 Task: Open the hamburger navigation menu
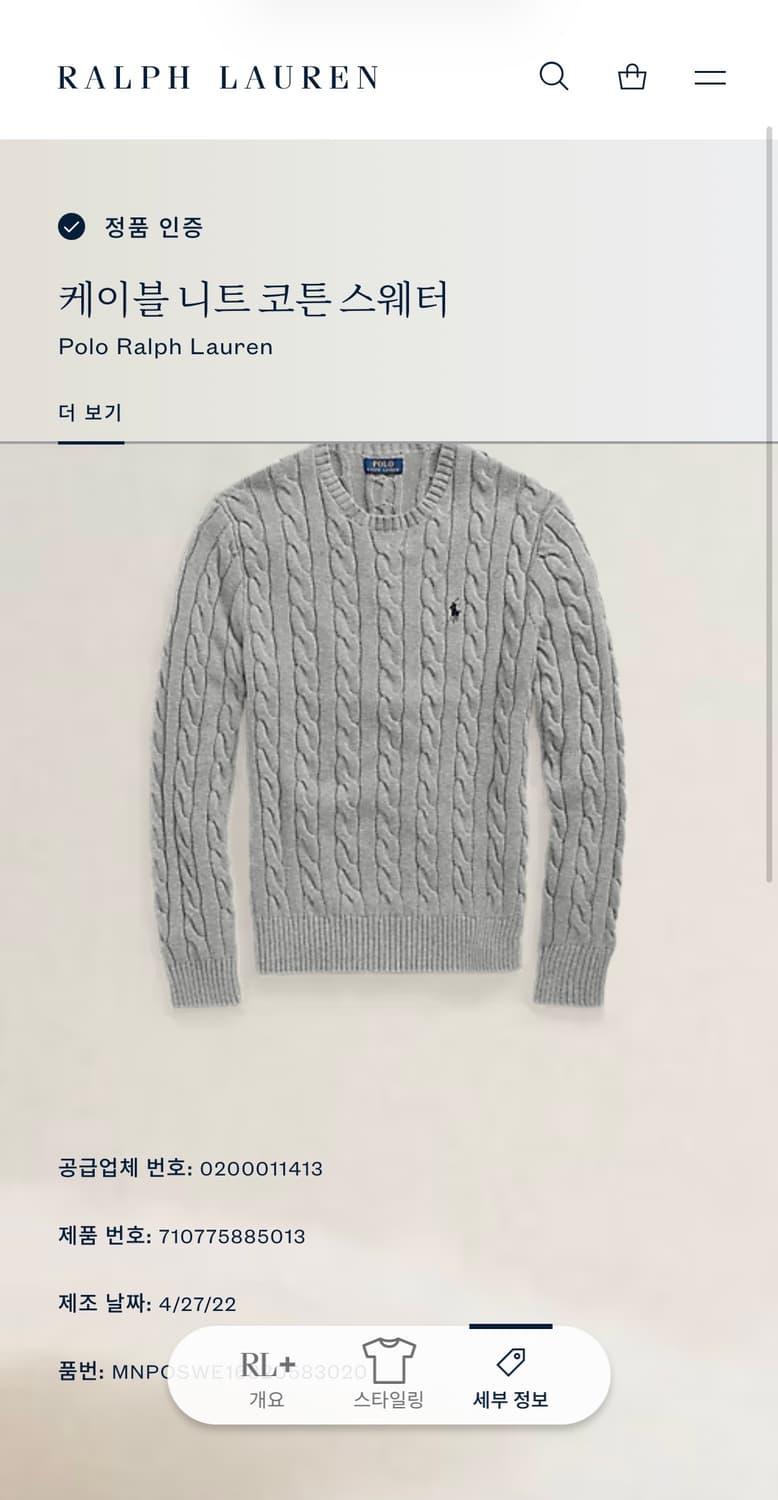(x=710, y=76)
